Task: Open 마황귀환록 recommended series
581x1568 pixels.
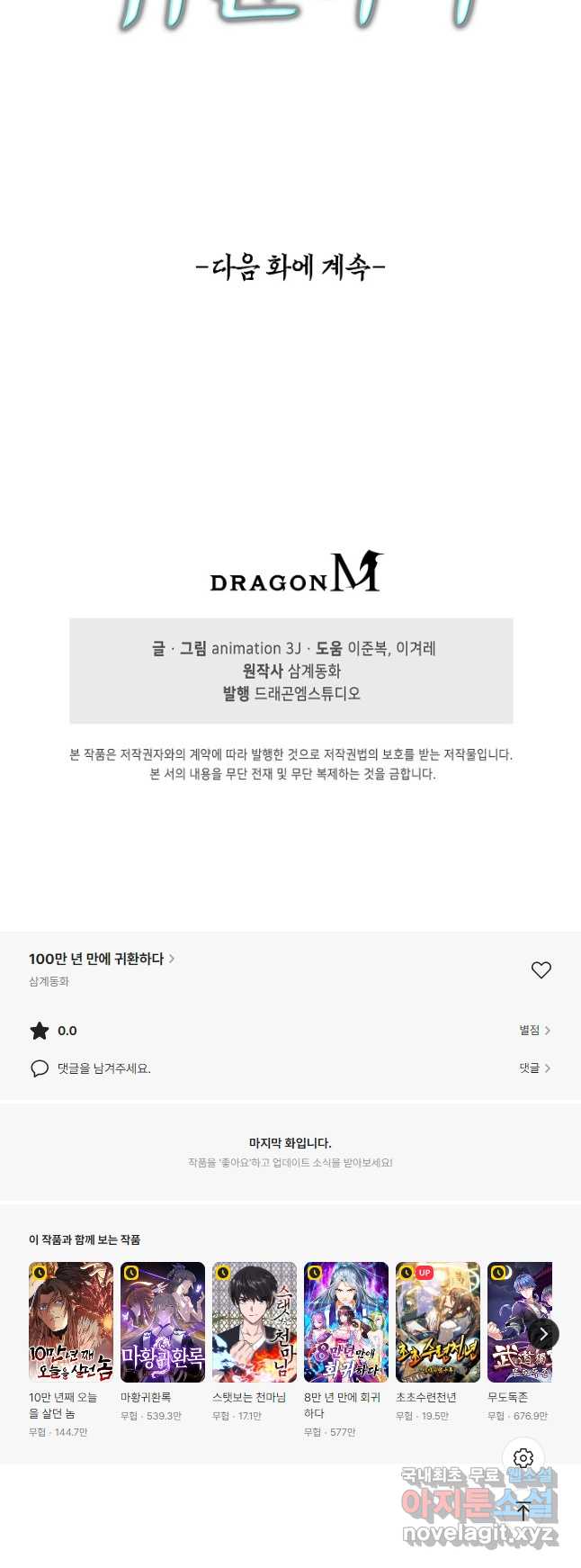Action: [x=163, y=1321]
